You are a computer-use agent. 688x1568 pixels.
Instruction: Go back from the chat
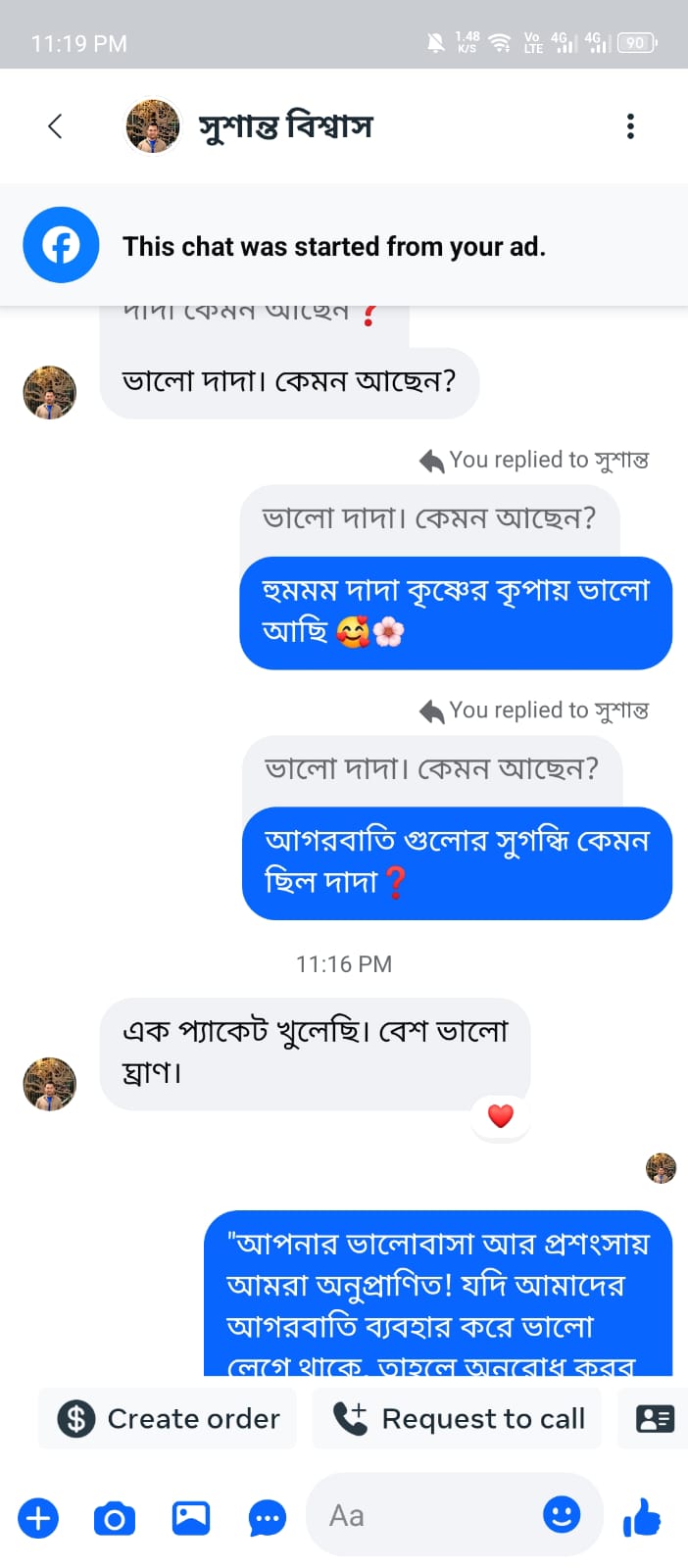[55, 126]
